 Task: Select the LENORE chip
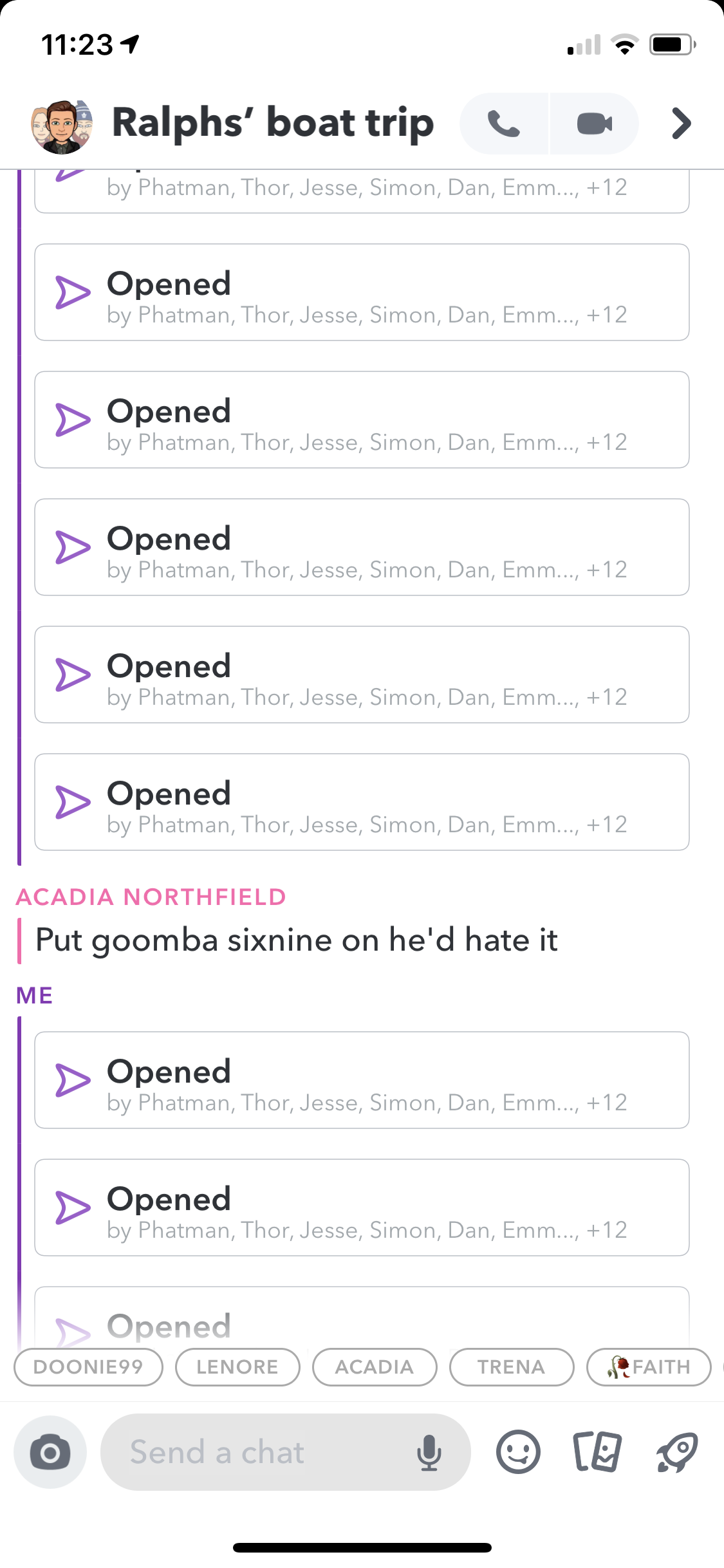point(237,1367)
